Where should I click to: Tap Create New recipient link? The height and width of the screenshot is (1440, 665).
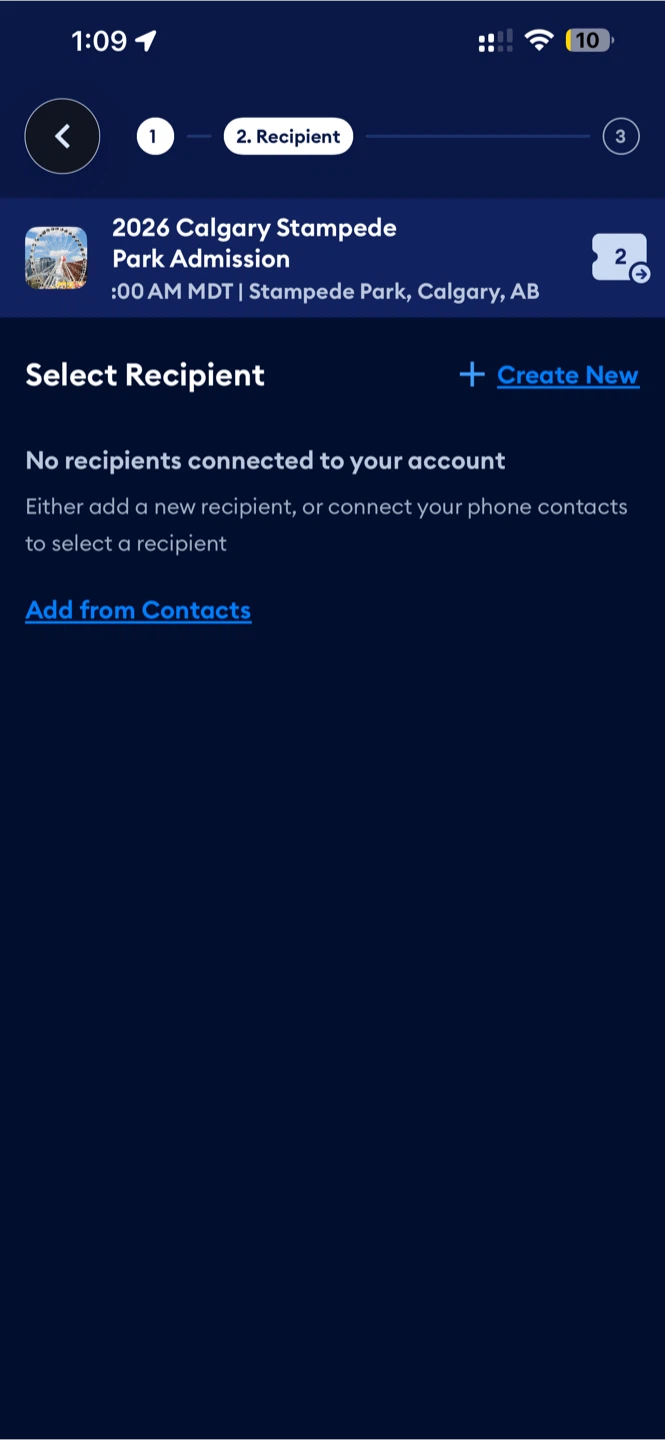[x=549, y=375]
